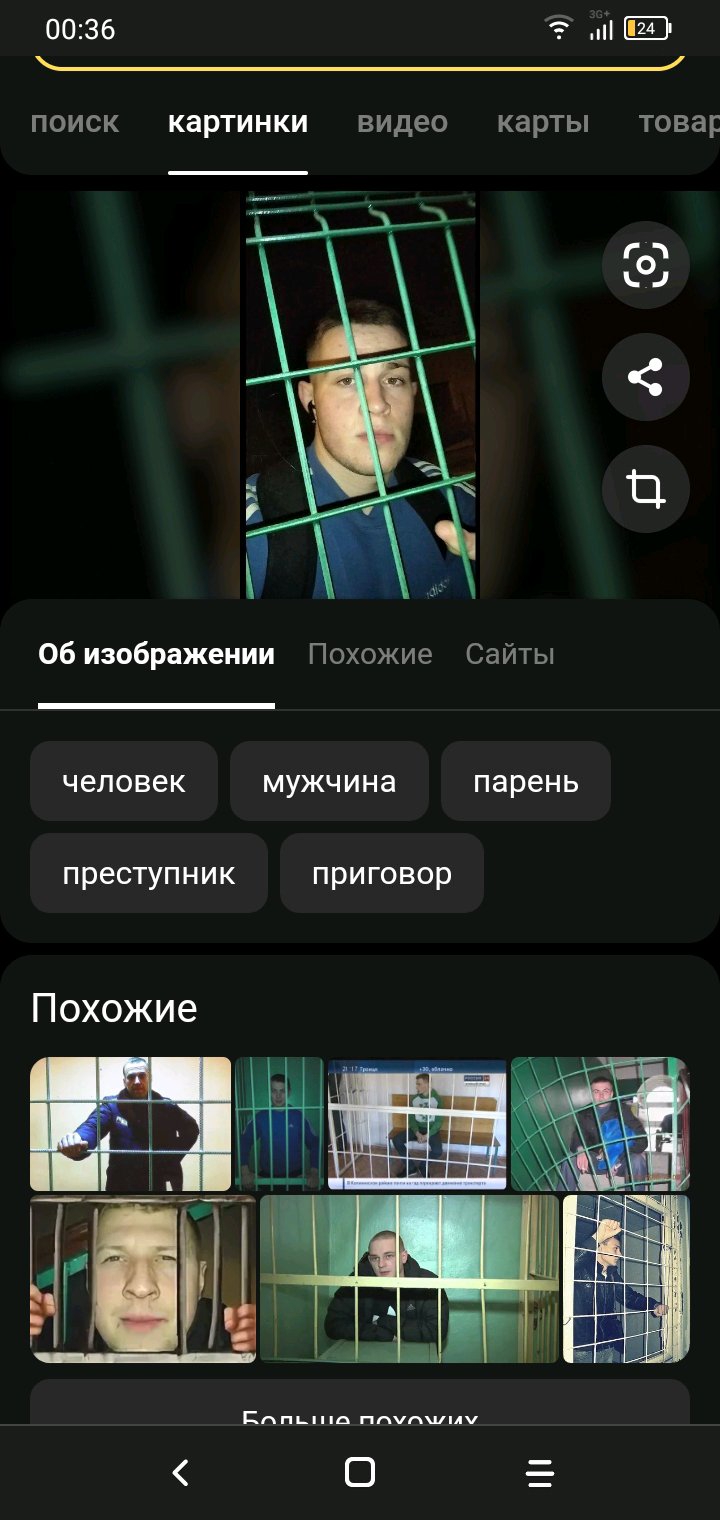Screen dimensions: 720x1520
Task: Open similar image of face close-up behind bars
Action: (x=143, y=1279)
